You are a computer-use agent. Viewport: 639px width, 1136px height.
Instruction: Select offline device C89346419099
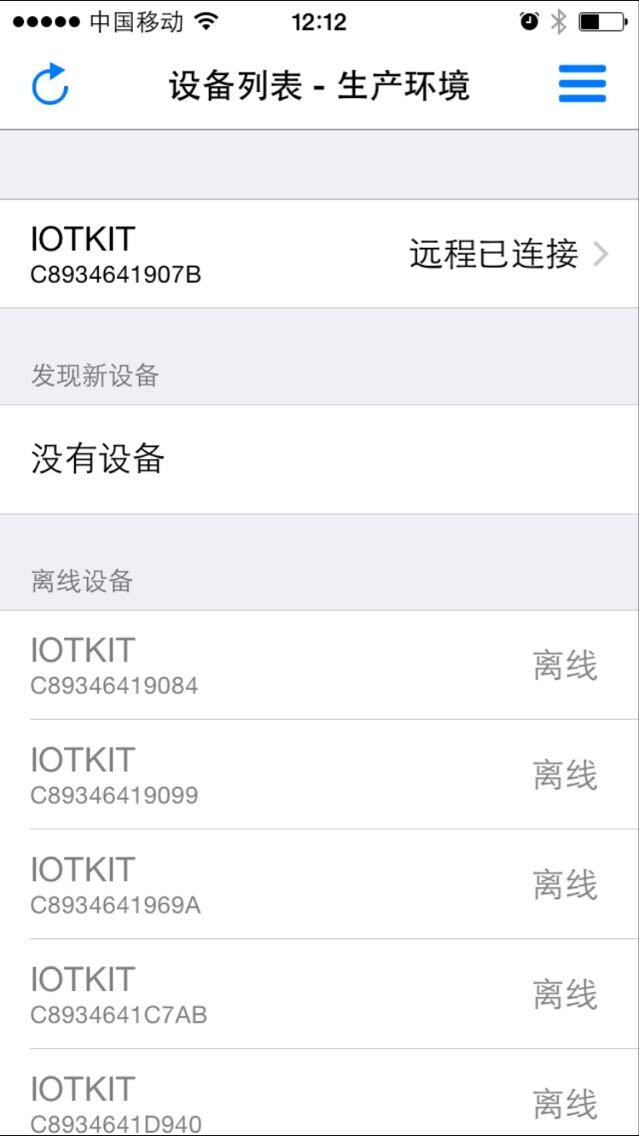(x=320, y=774)
